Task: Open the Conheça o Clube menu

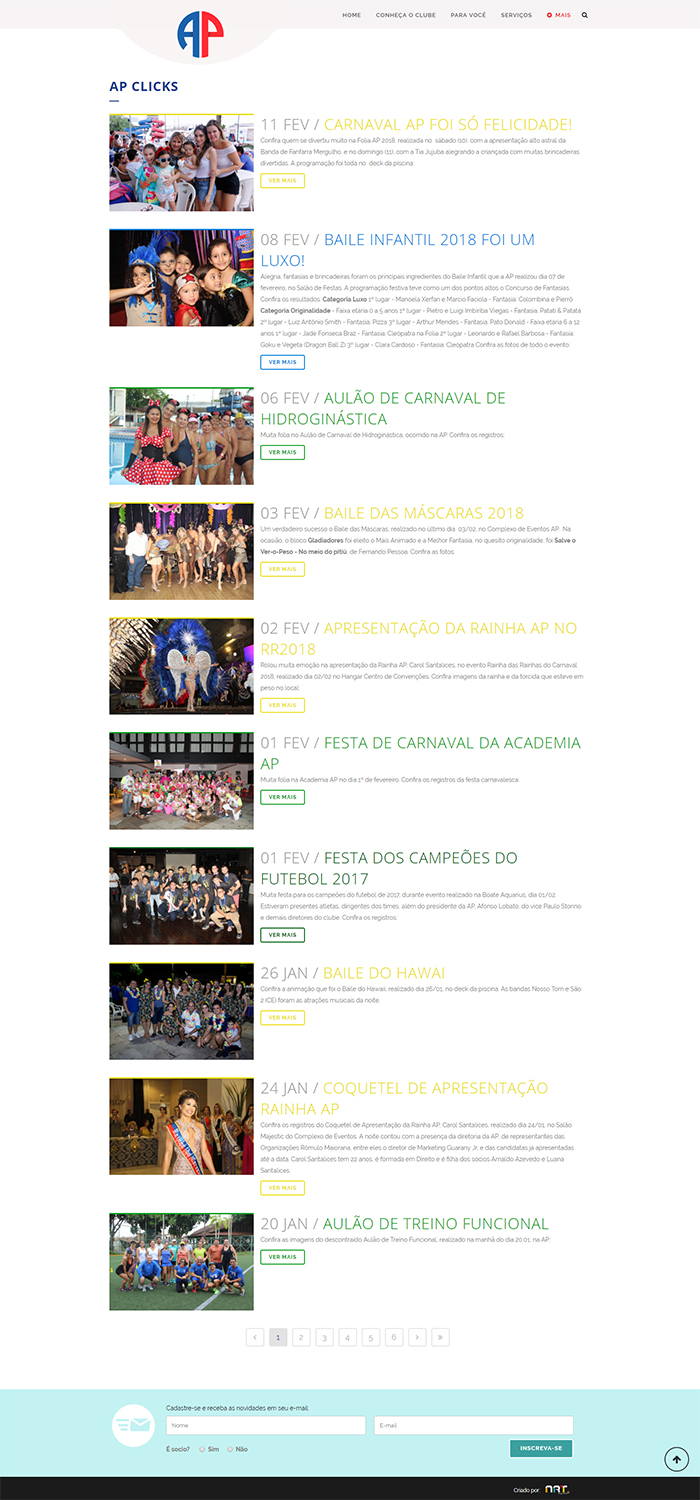Action: 406,15
